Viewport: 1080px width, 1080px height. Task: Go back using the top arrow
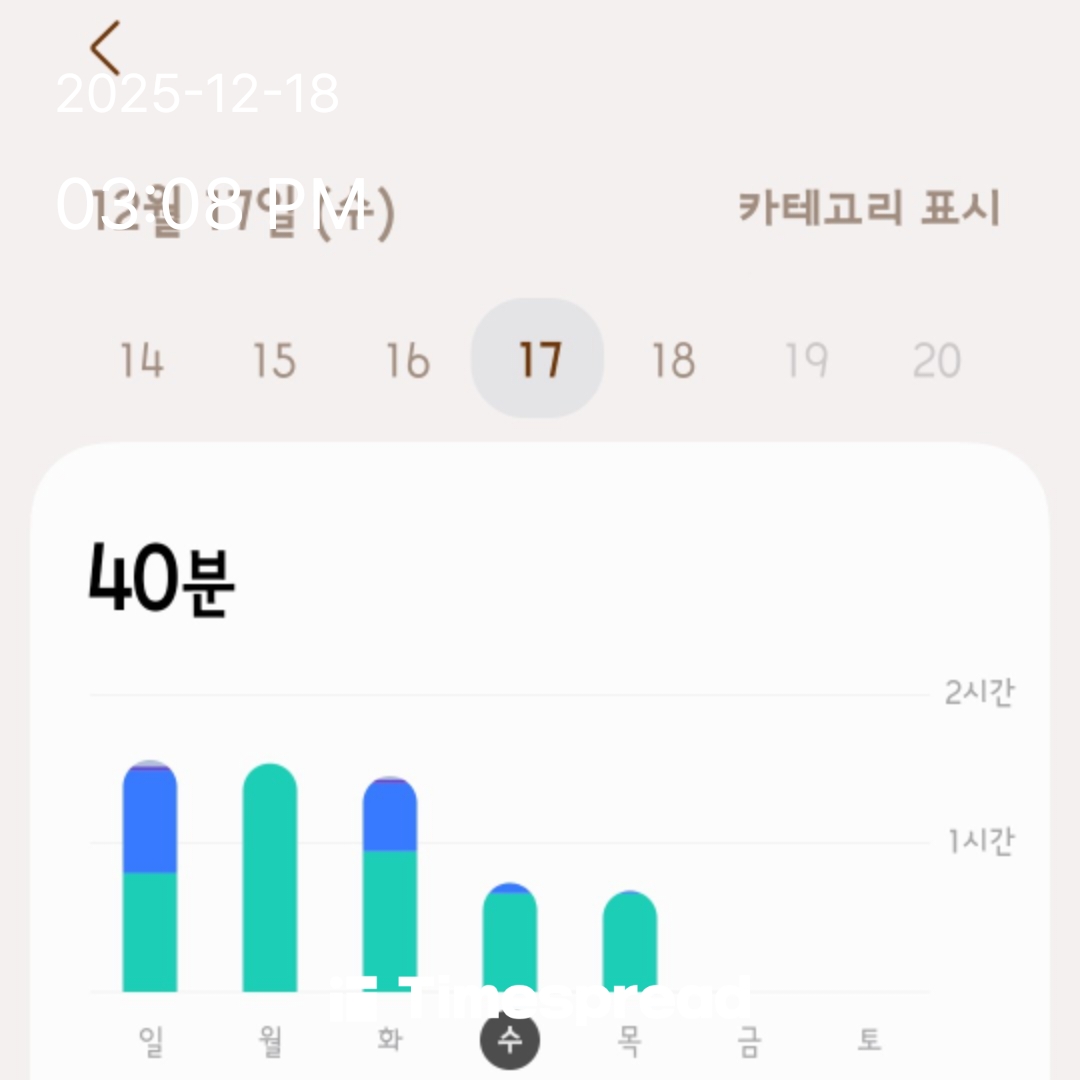tap(105, 47)
